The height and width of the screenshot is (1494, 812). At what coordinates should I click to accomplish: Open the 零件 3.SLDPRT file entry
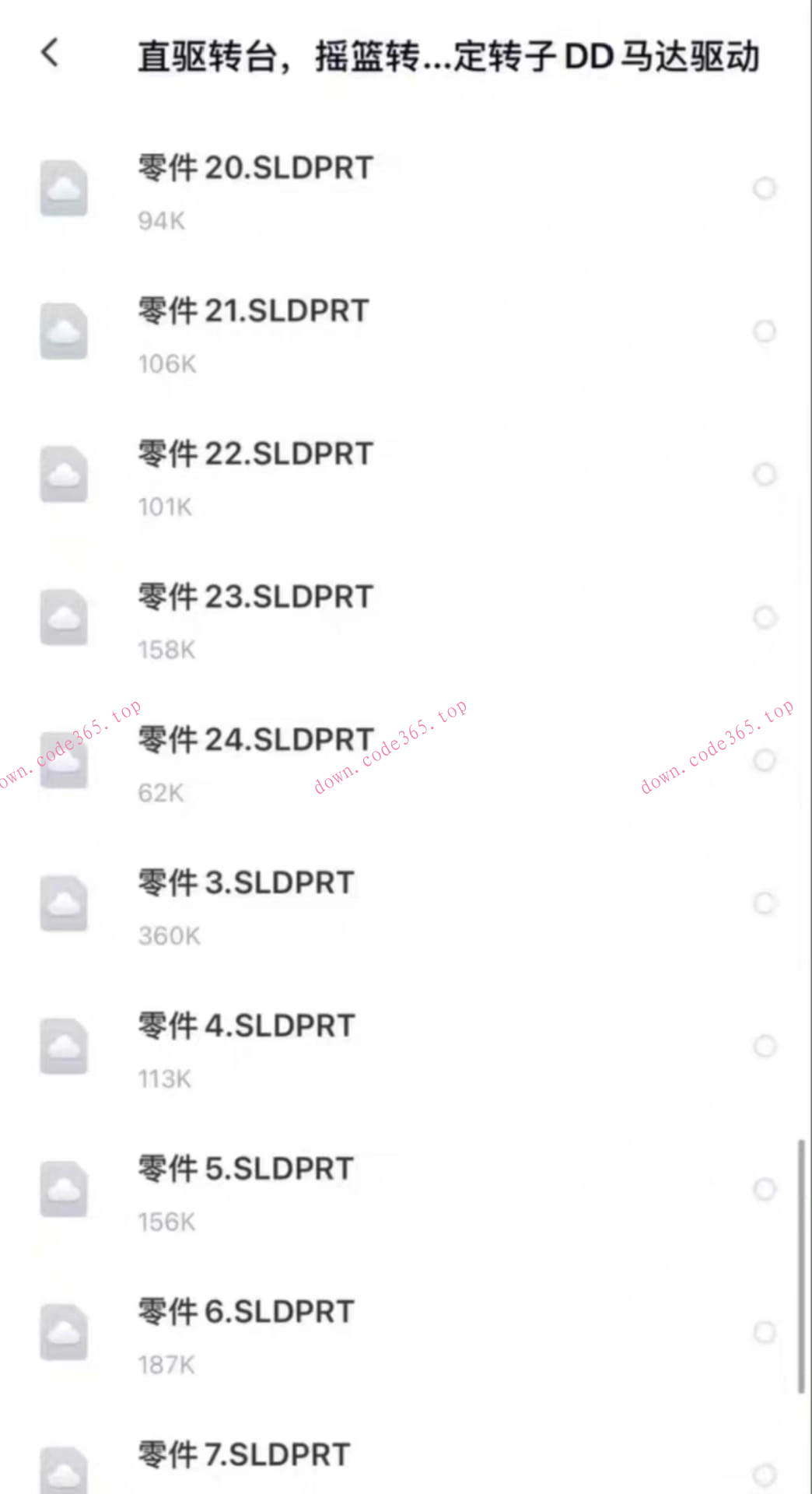(245, 883)
